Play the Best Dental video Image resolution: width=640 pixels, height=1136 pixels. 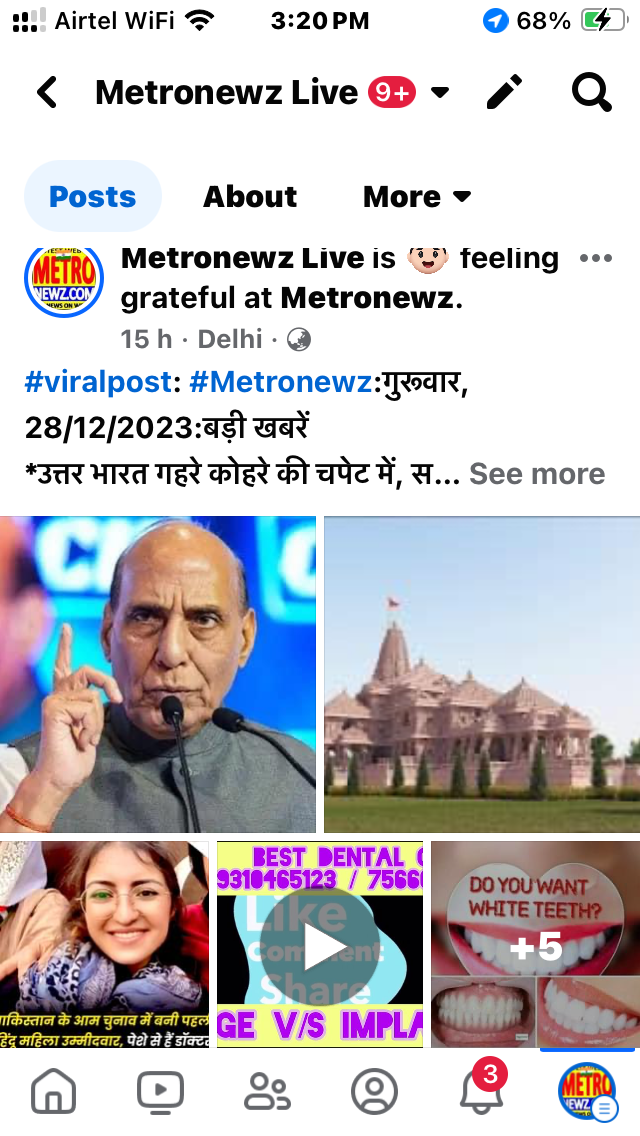pos(320,944)
